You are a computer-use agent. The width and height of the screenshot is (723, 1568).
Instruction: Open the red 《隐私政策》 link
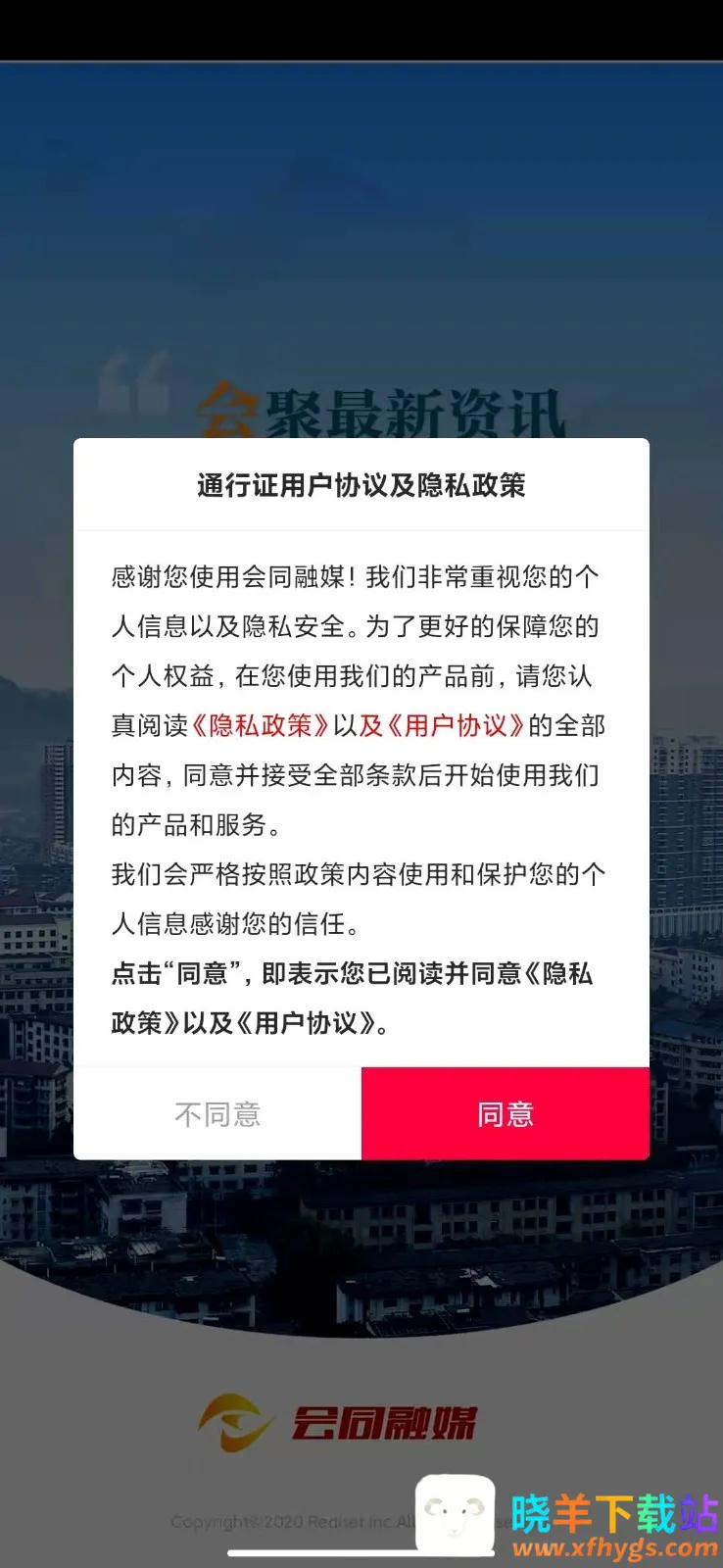point(260,725)
